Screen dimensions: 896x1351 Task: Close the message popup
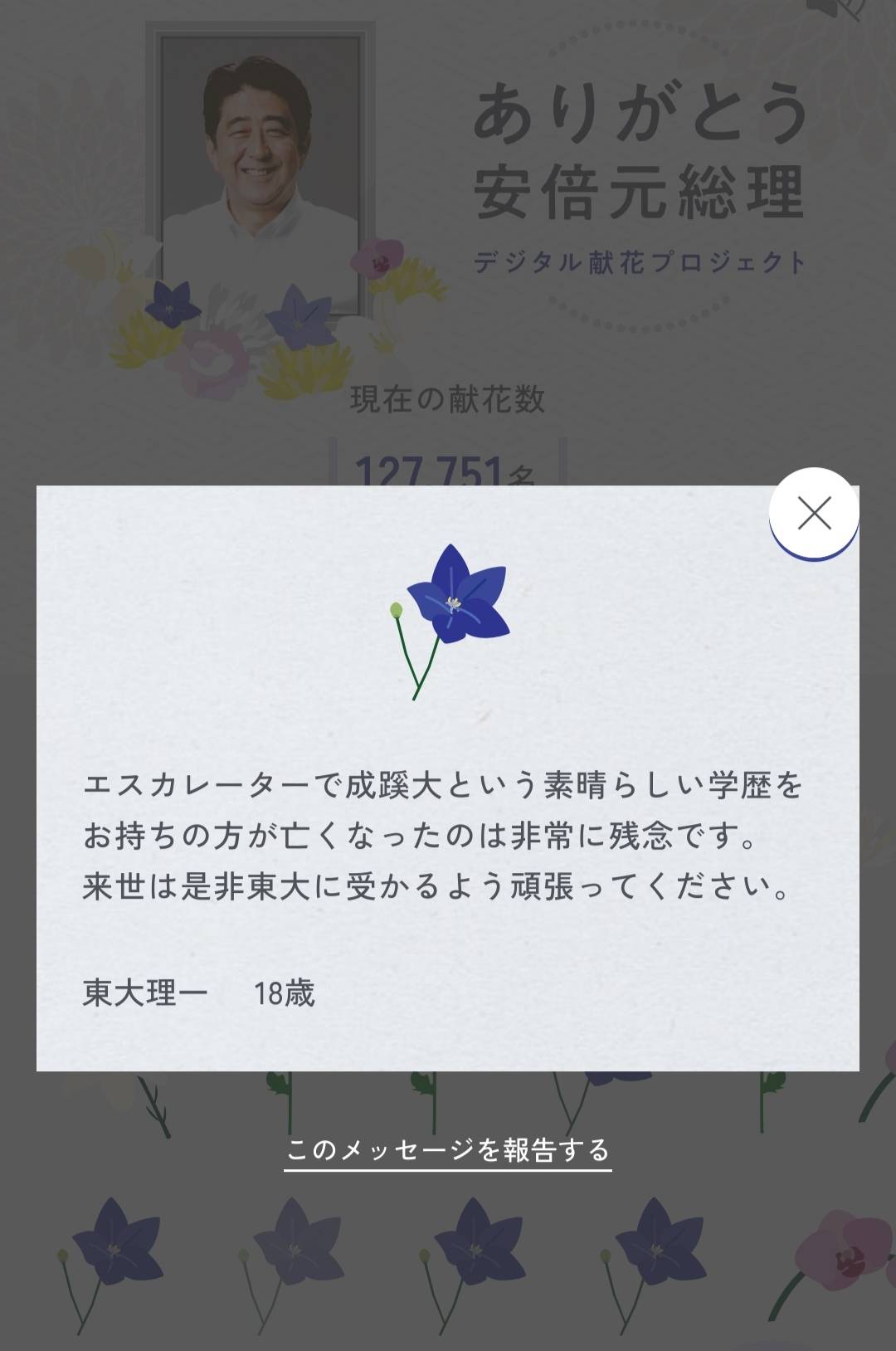pos(814,514)
